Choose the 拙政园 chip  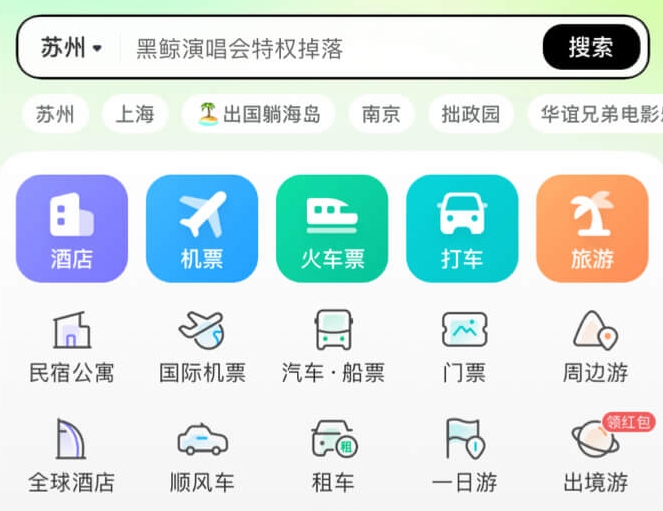pyautogui.click(x=470, y=114)
